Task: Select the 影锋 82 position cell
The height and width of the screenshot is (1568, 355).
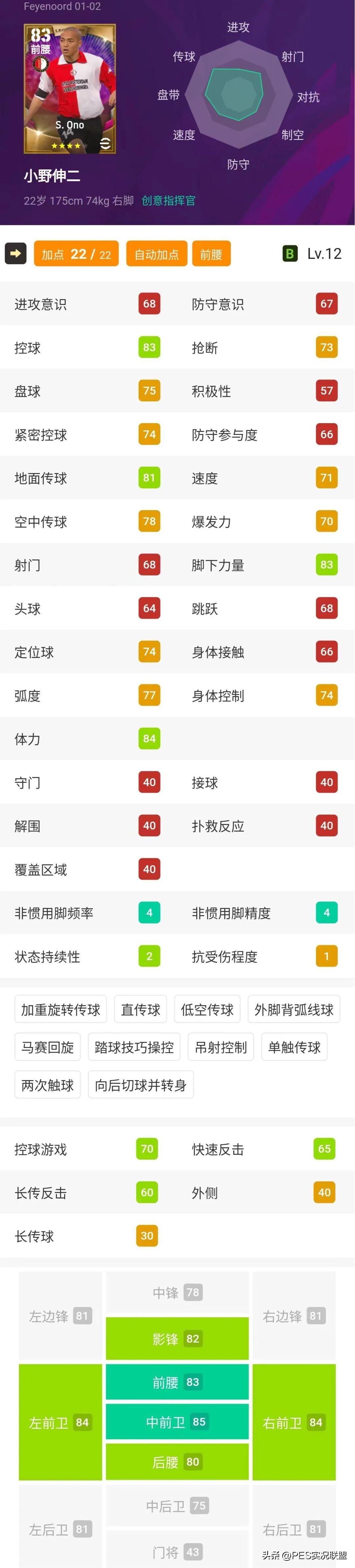Action: tap(177, 1338)
